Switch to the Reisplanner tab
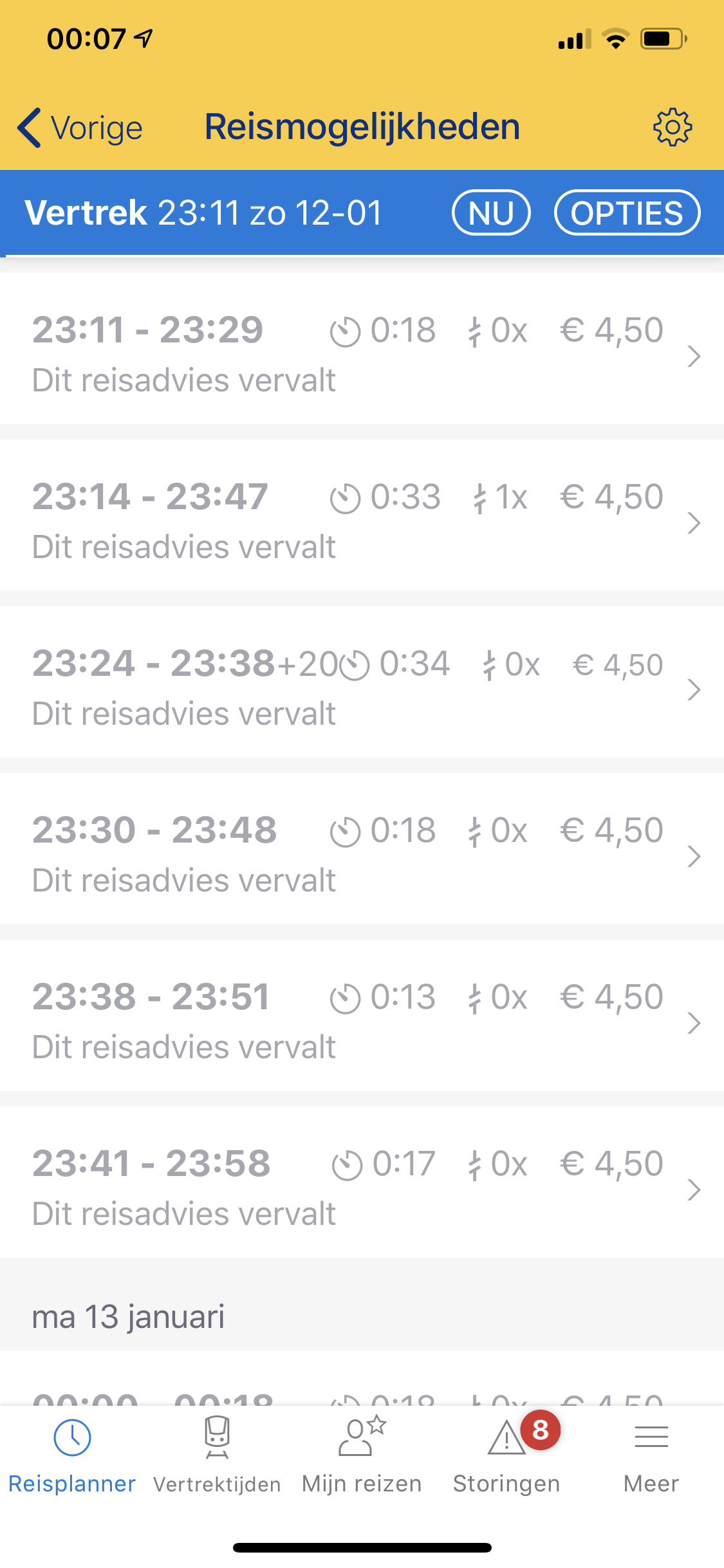Viewport: 724px width, 1568px height. 72,1456
